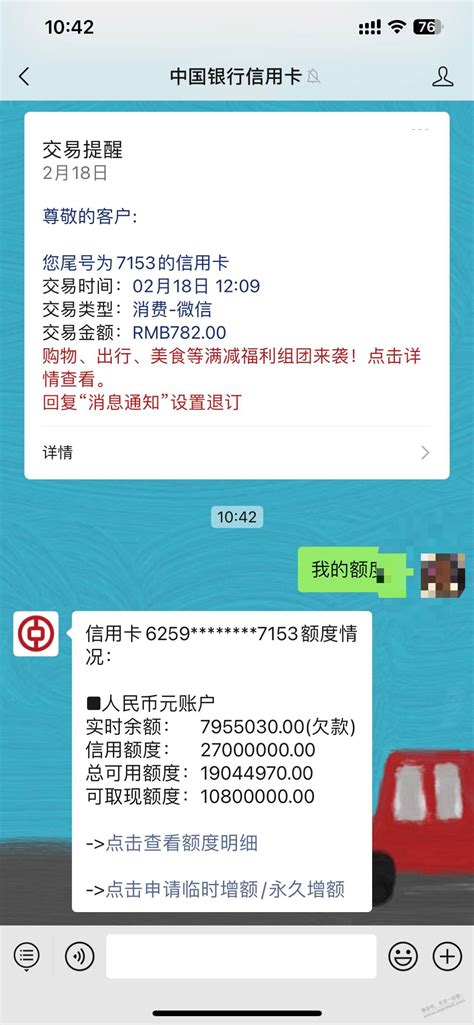This screenshot has width=474, height=1025.
Task: Tap the 点击申请临时增额/永久增额 link
Action: [225, 889]
